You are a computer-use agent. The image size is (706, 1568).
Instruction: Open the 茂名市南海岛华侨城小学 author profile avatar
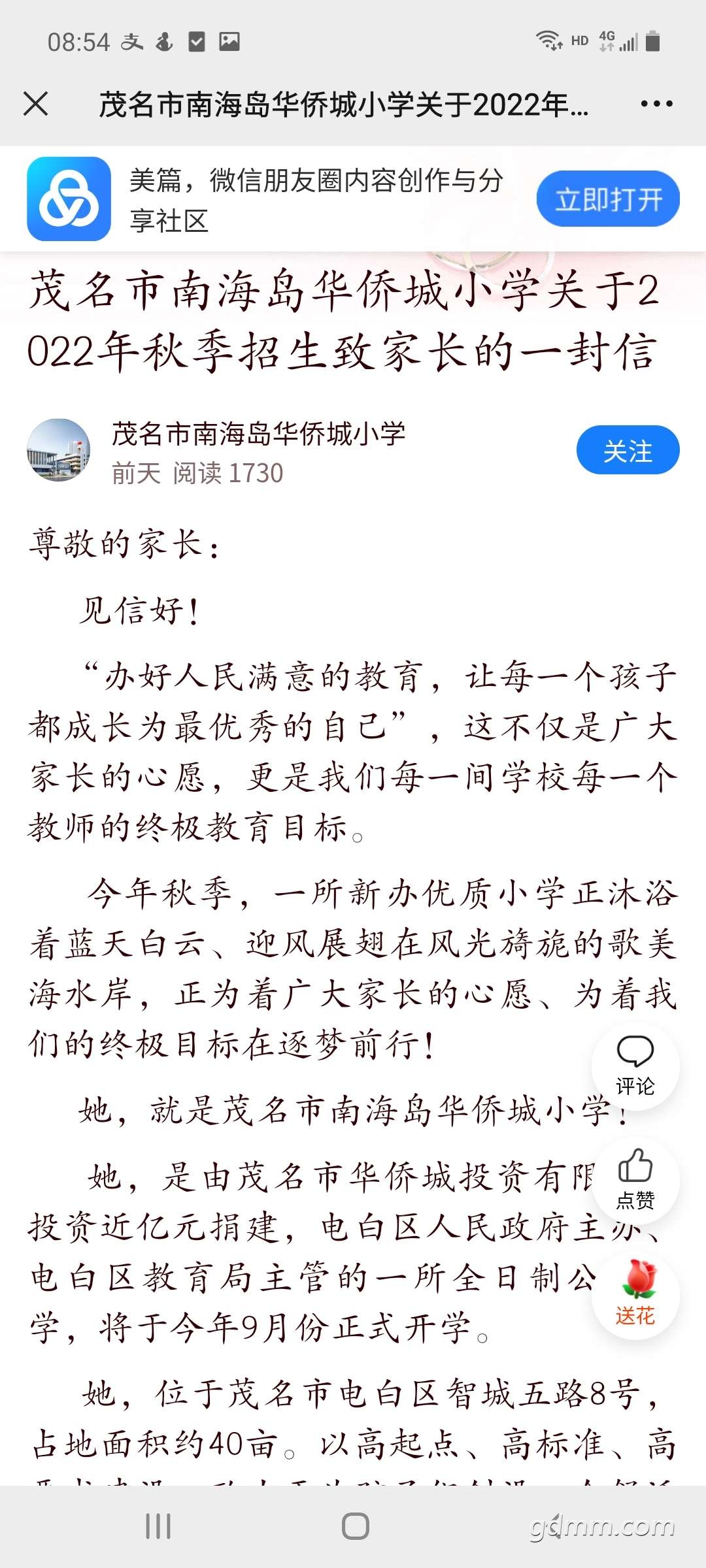(58, 450)
